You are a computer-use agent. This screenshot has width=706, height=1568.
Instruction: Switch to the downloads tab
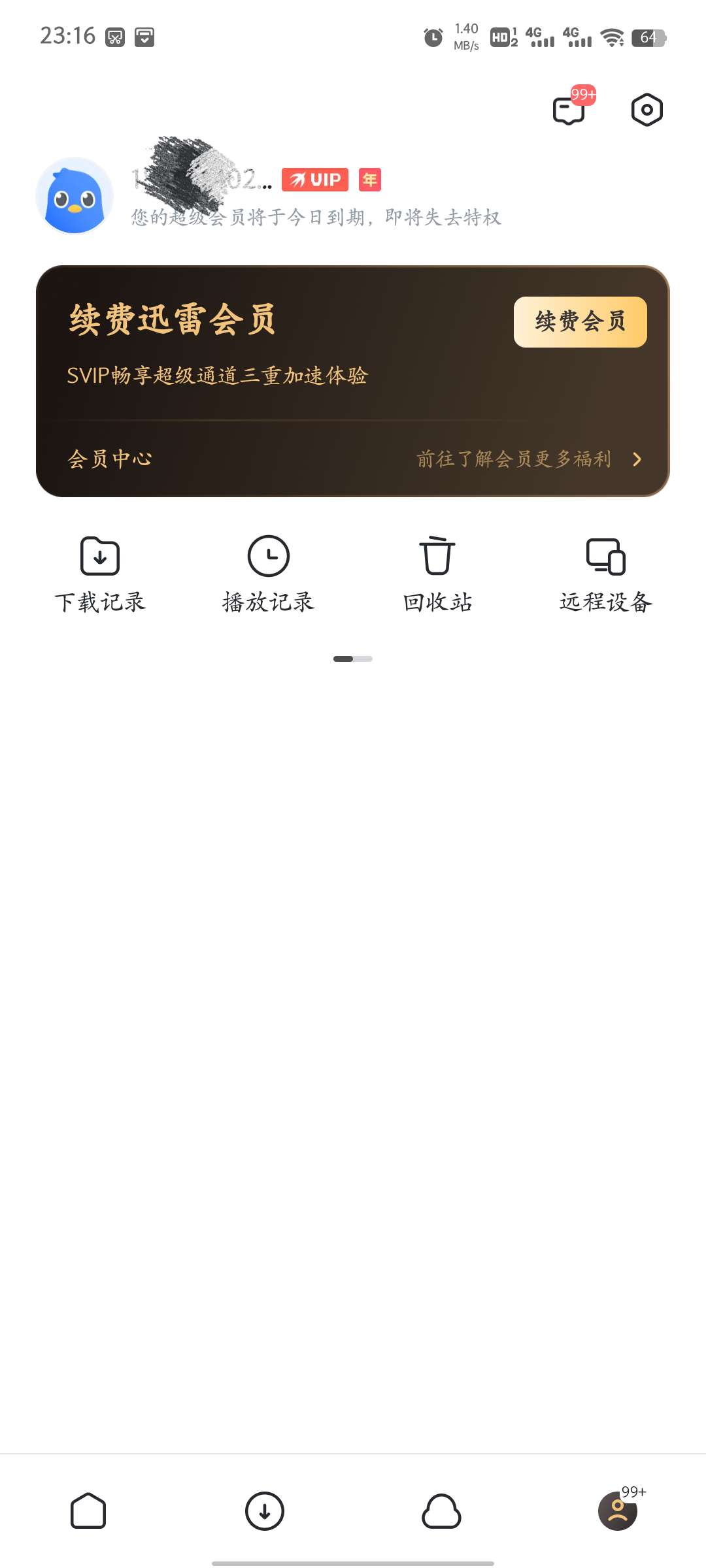(x=265, y=1511)
